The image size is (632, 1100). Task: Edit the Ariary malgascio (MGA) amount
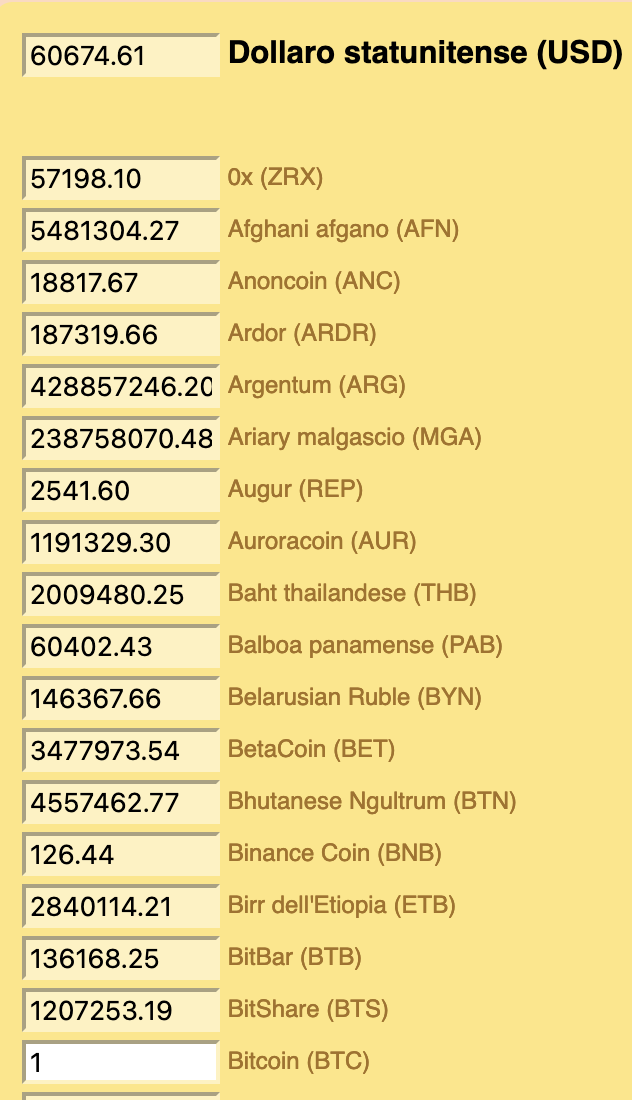tap(121, 439)
